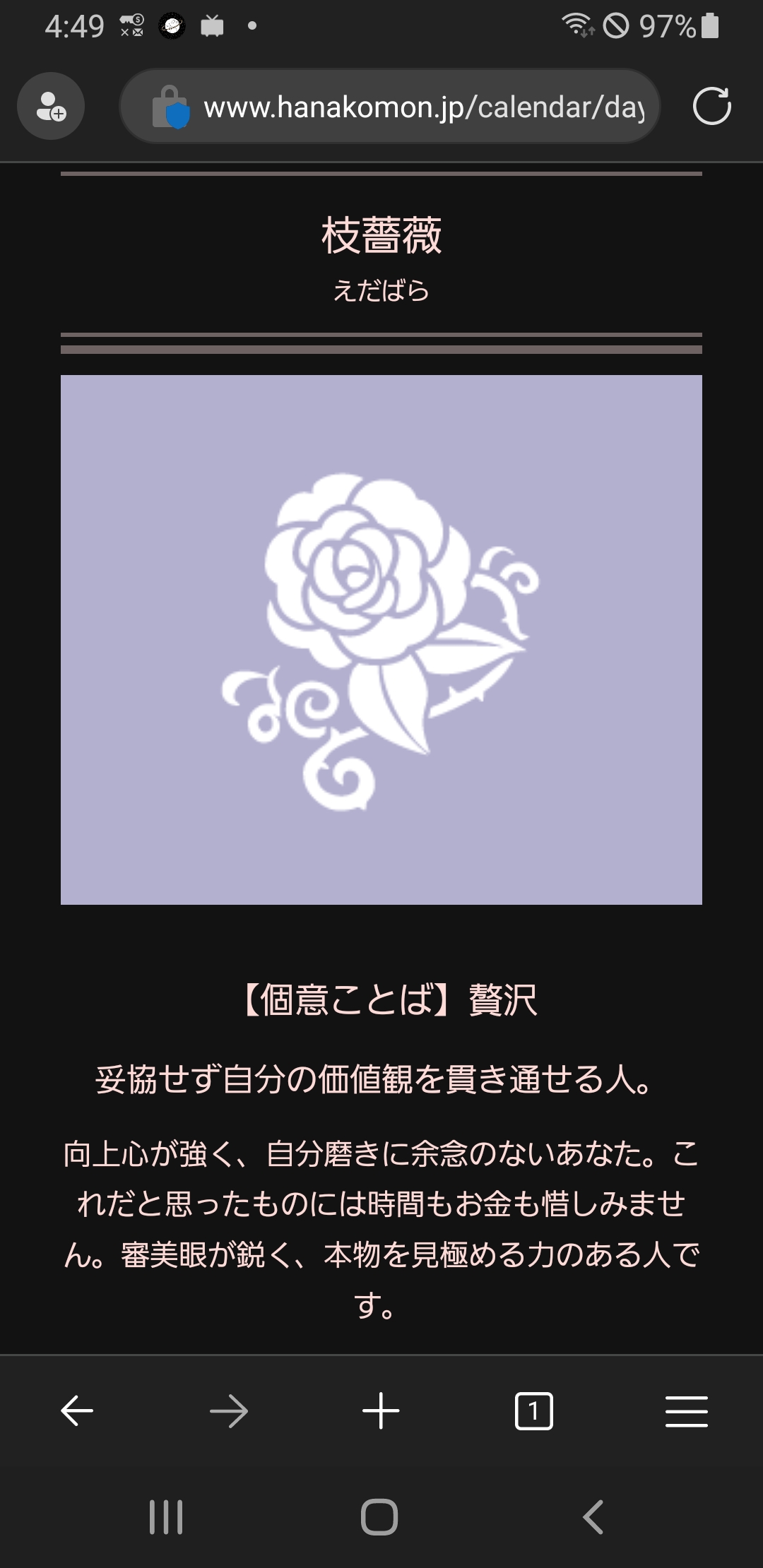Open the tab switcher showing 1
The image size is (763, 1568).
click(533, 1411)
